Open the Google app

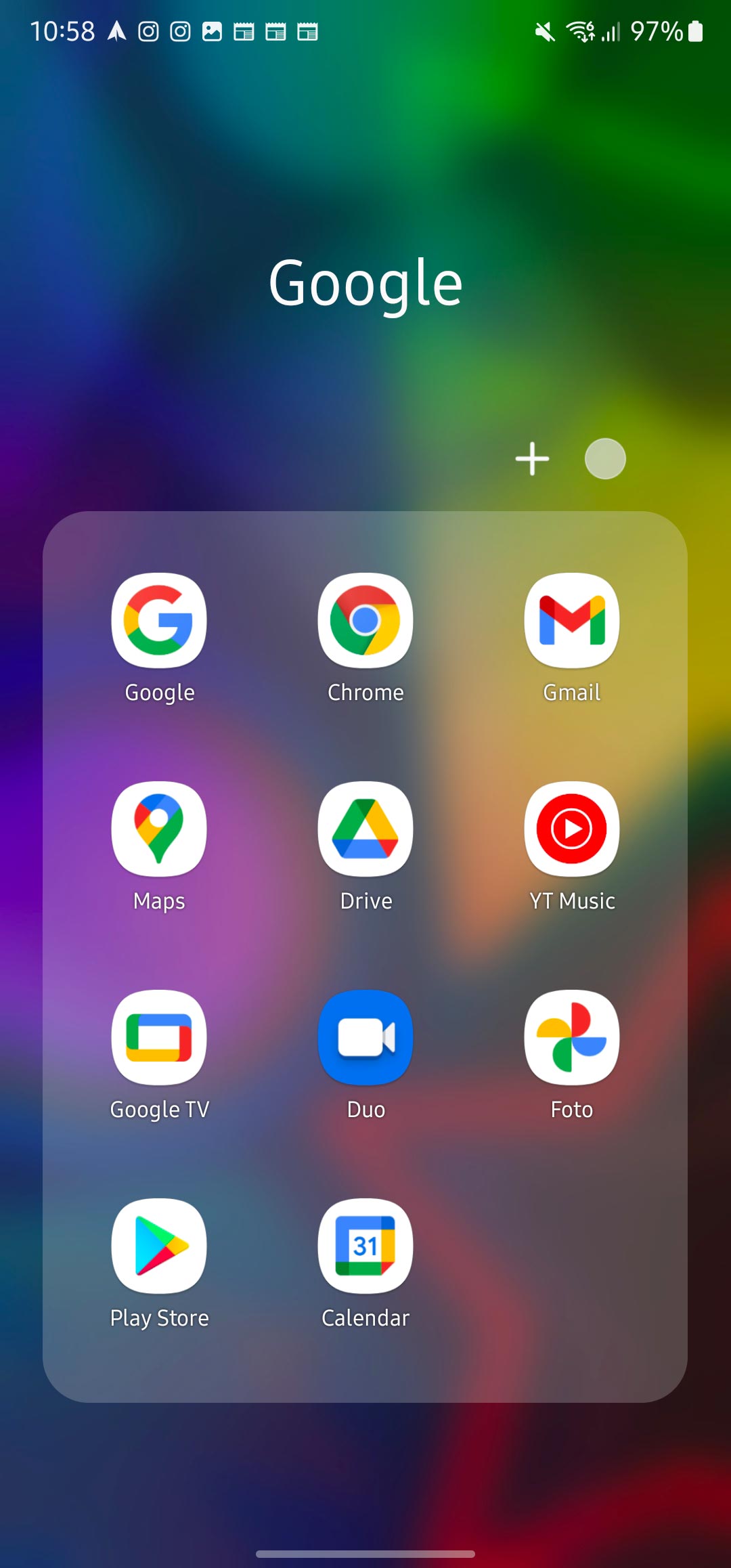pos(159,621)
